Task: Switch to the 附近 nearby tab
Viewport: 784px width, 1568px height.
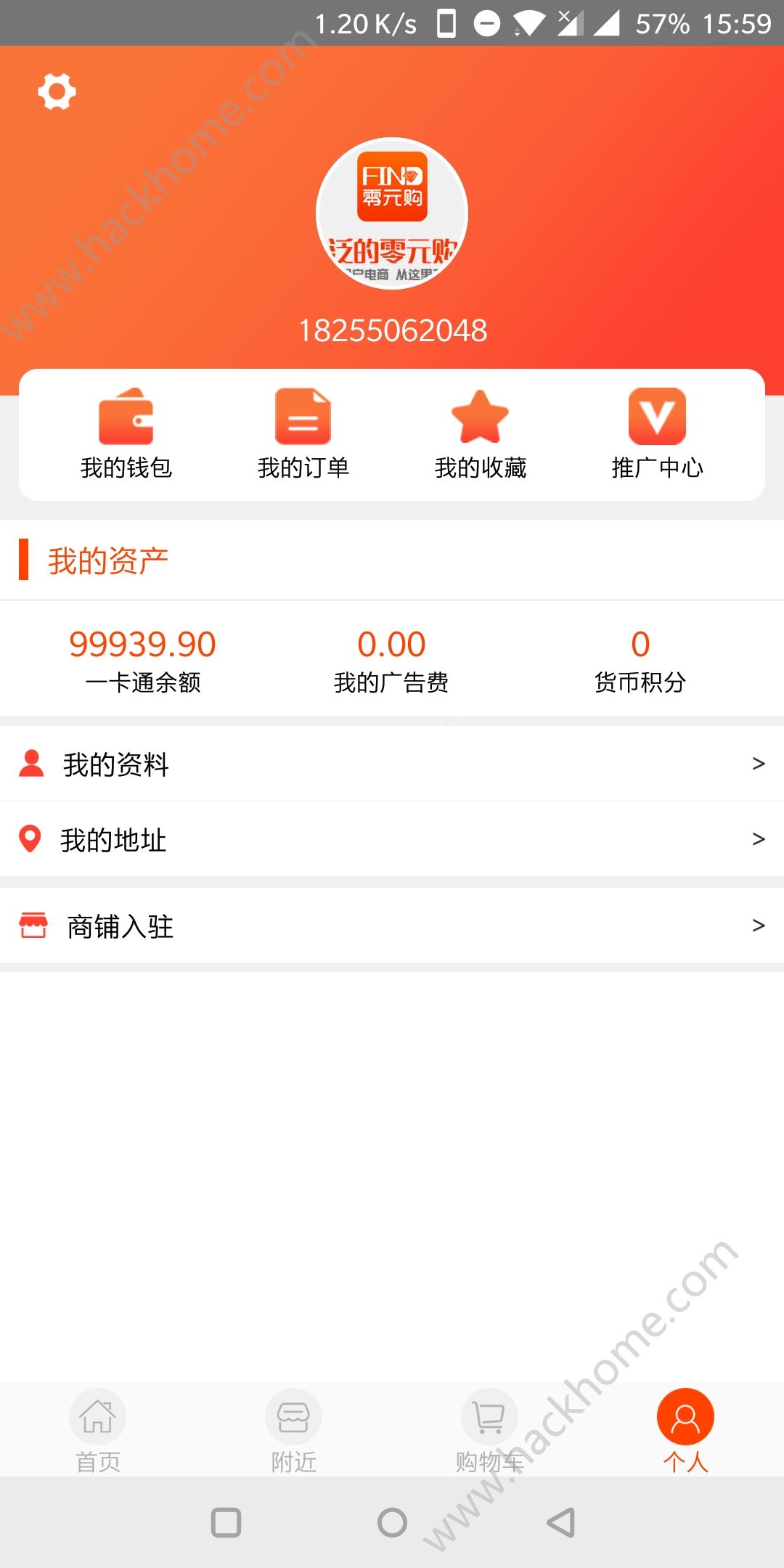Action: (293, 1430)
